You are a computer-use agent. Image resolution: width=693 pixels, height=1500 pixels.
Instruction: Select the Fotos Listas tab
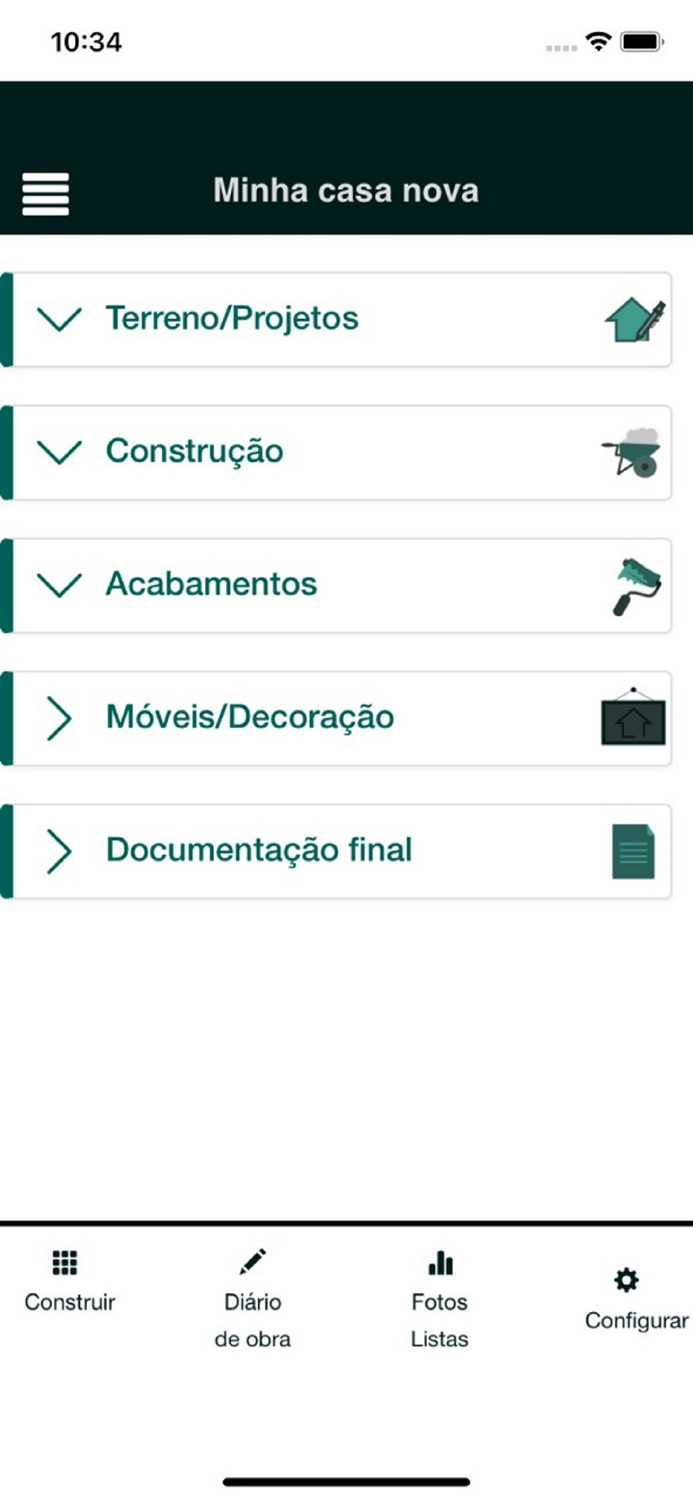coord(439,1299)
